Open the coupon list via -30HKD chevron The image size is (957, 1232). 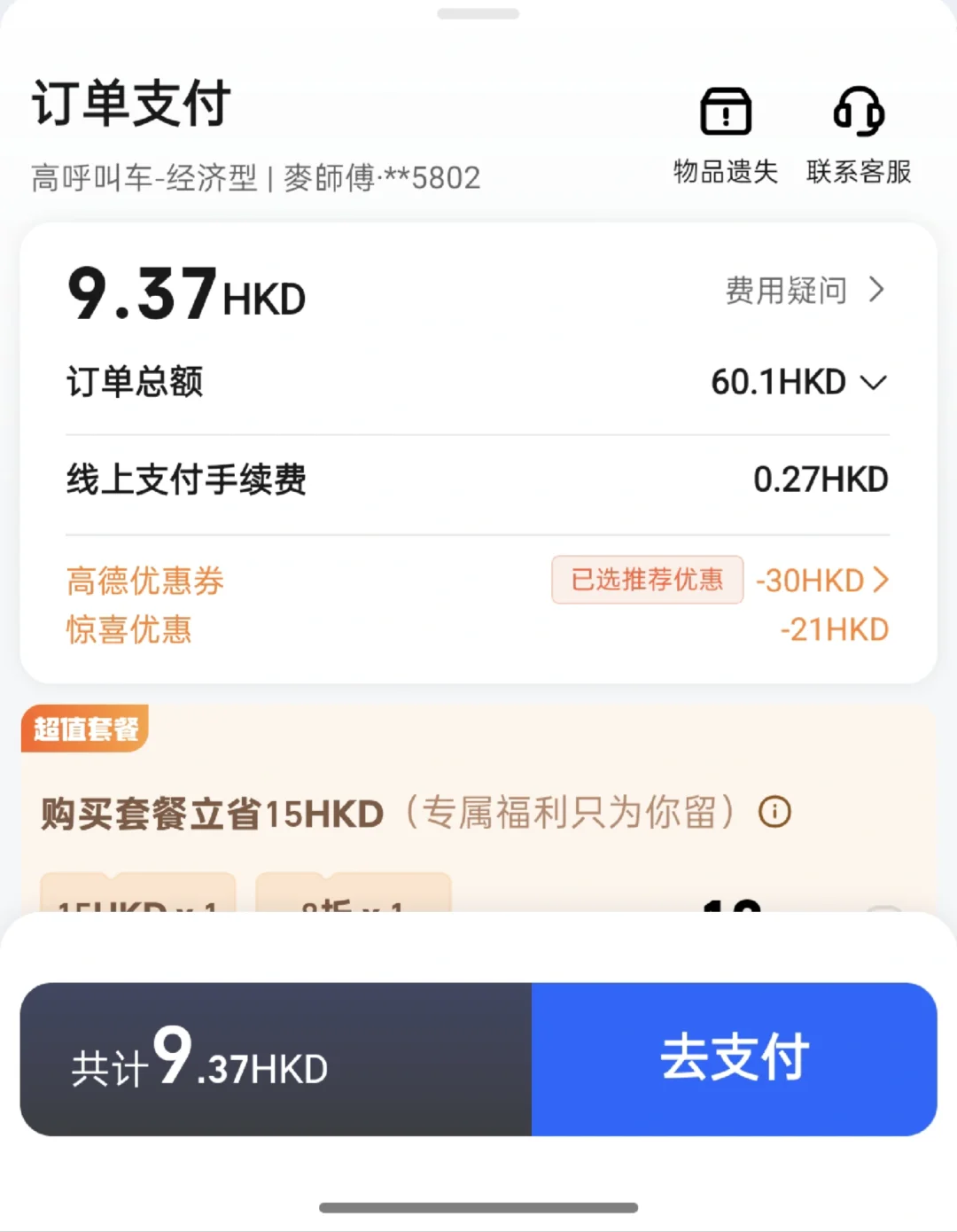(824, 581)
